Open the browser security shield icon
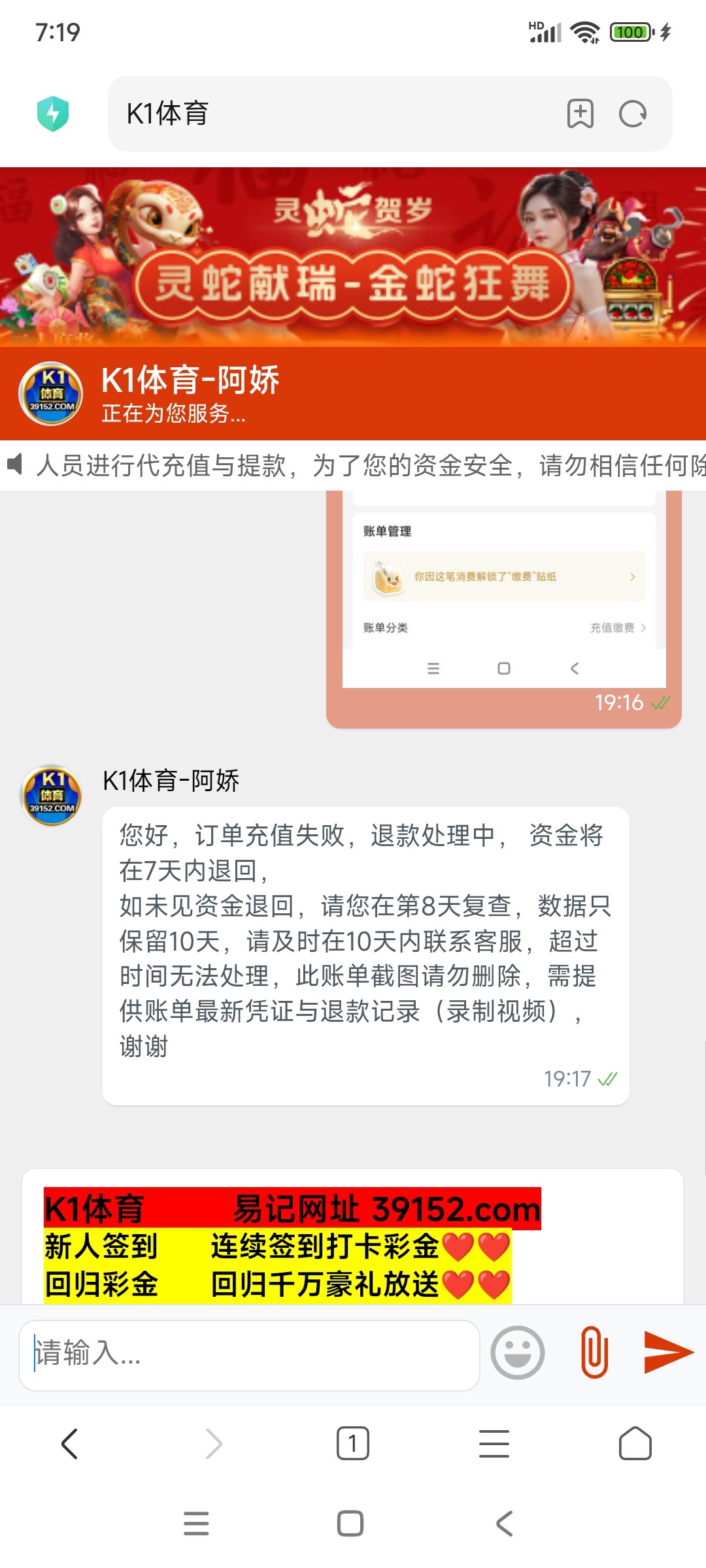Viewport: 706px width, 1568px height. point(53,114)
